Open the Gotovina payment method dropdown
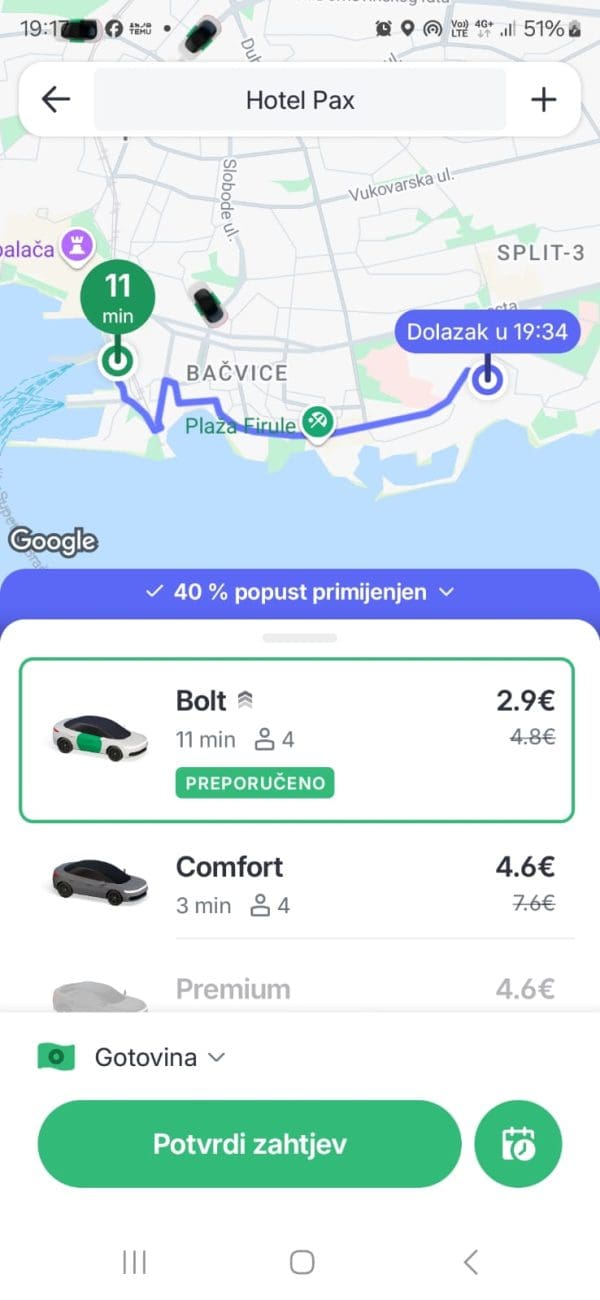 (x=132, y=1057)
